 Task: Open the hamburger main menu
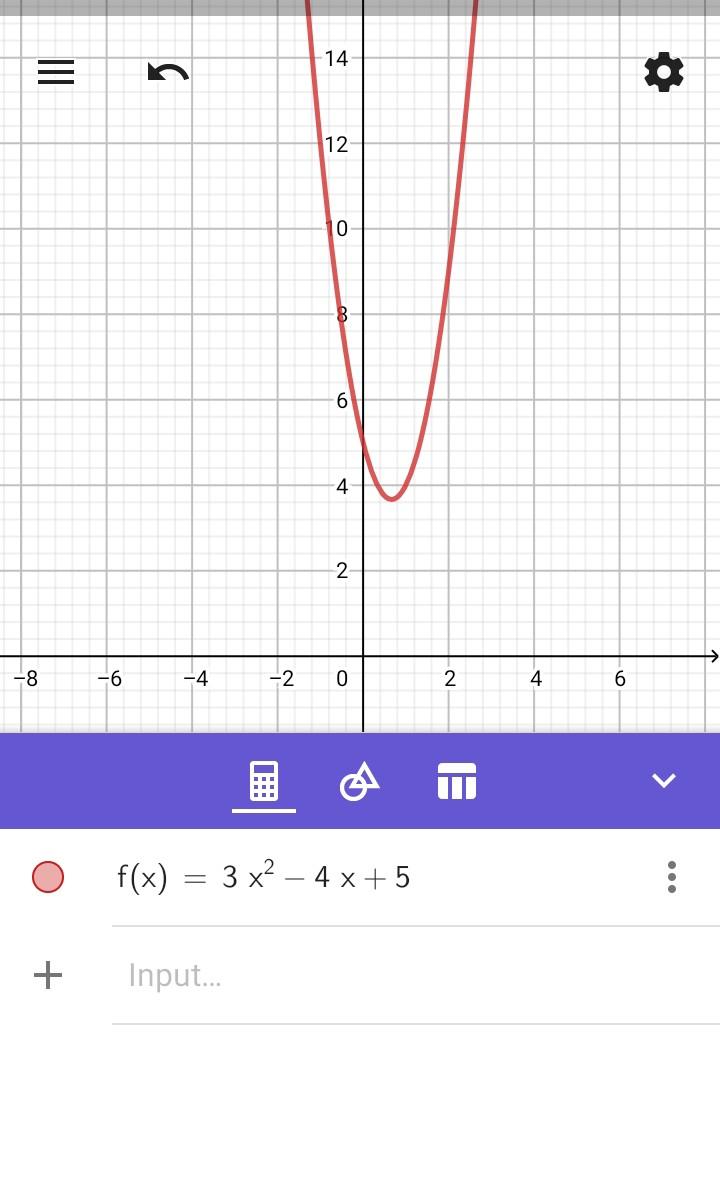56,72
